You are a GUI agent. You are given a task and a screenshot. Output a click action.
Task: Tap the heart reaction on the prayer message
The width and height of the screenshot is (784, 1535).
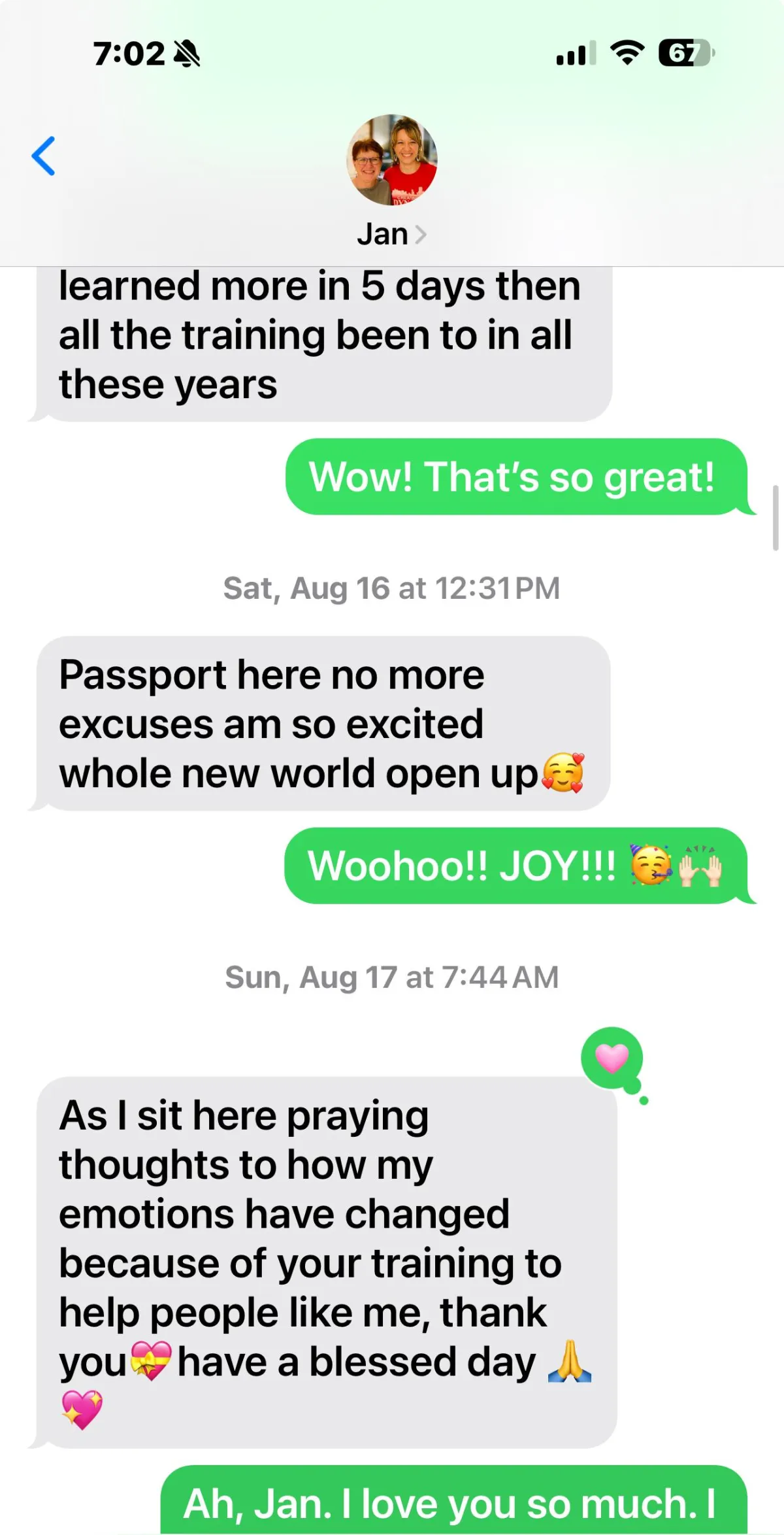612,1058
